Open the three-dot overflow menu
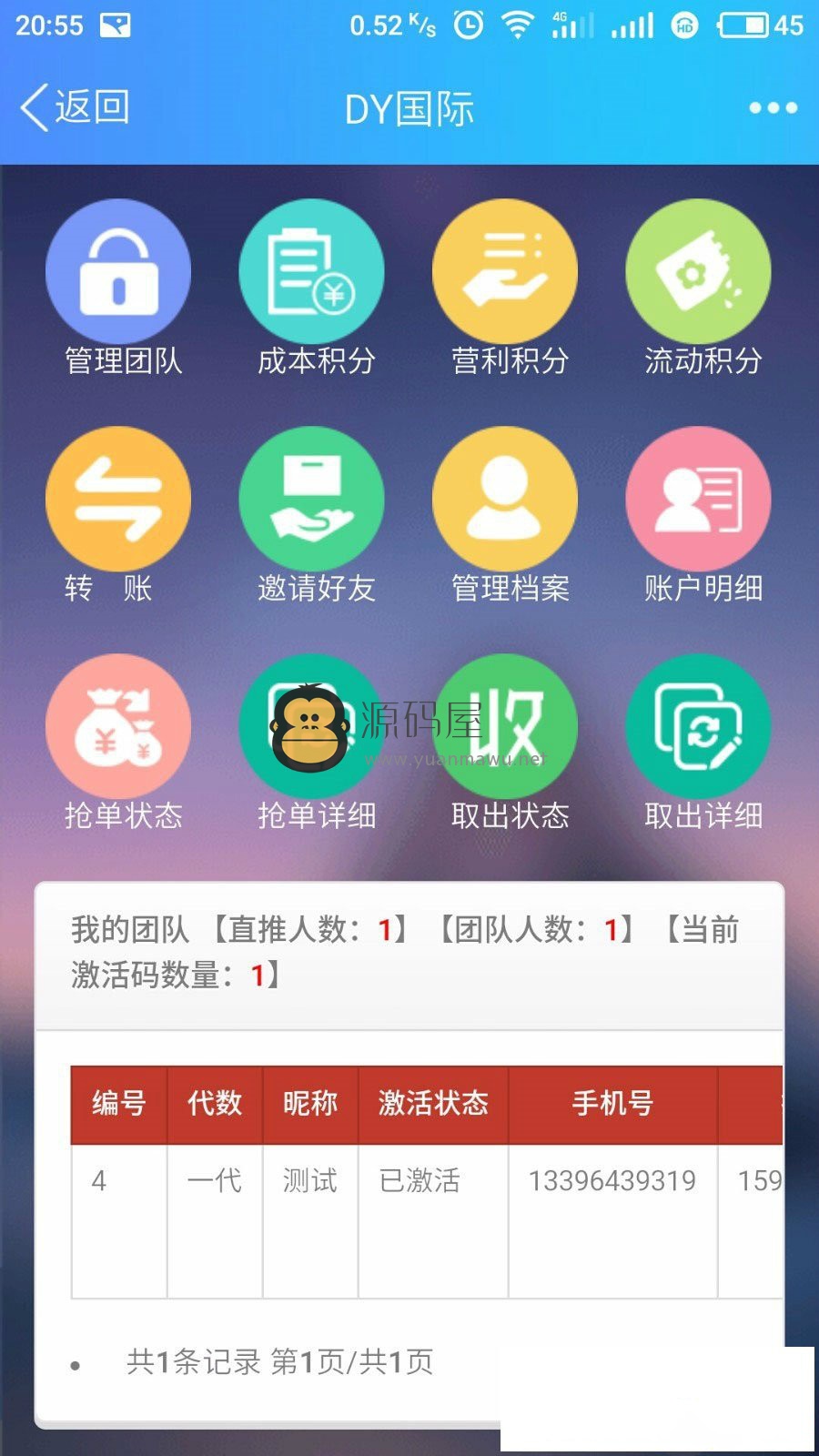The height and width of the screenshot is (1456, 819). coord(773,108)
